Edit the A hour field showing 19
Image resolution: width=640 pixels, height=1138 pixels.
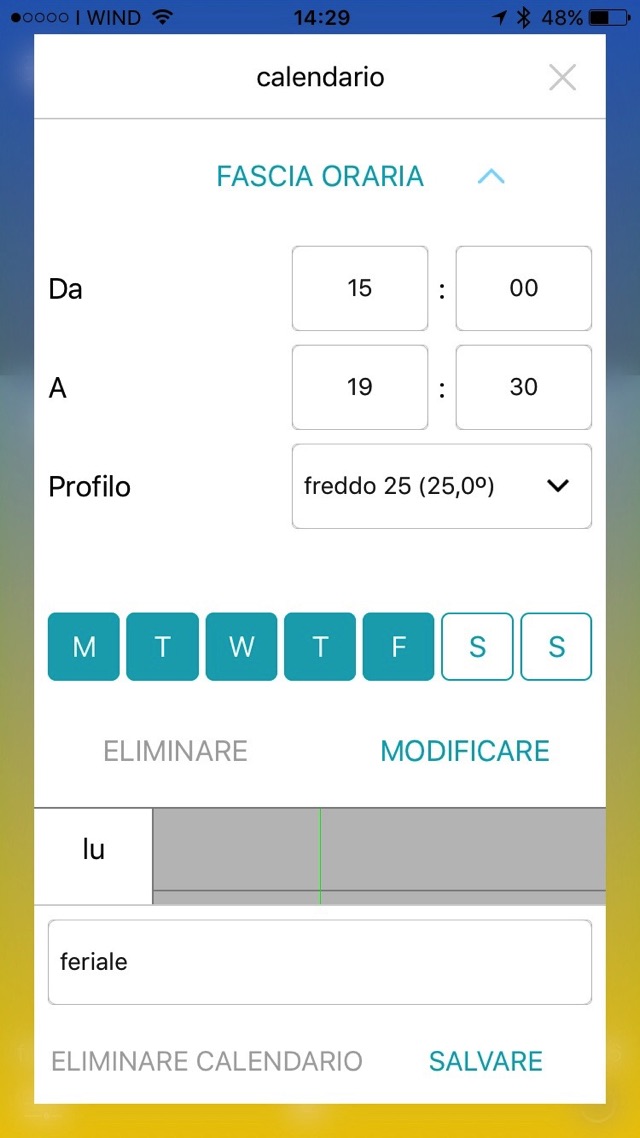pos(360,387)
